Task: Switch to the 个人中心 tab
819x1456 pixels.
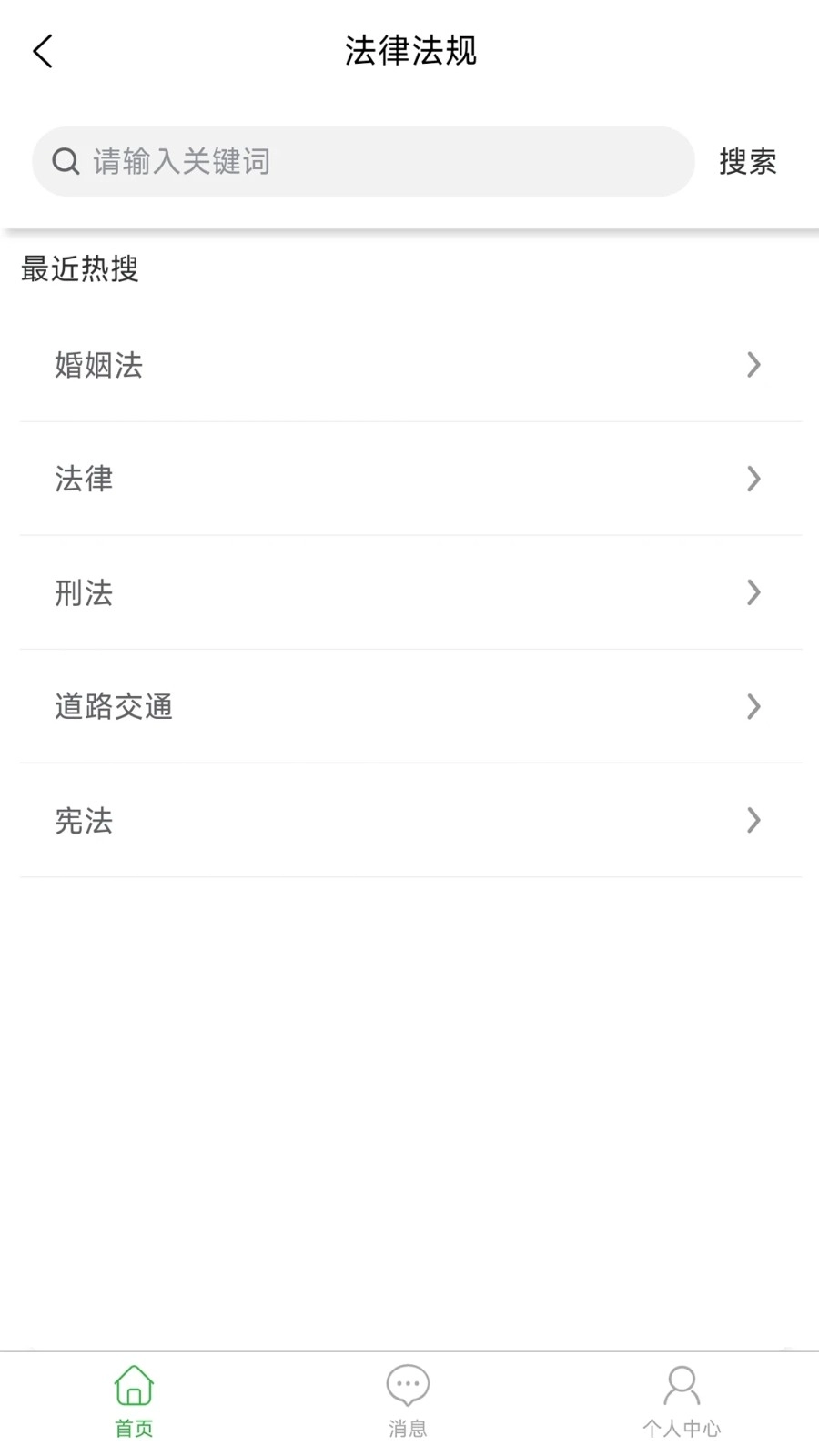Action: click(x=682, y=1400)
